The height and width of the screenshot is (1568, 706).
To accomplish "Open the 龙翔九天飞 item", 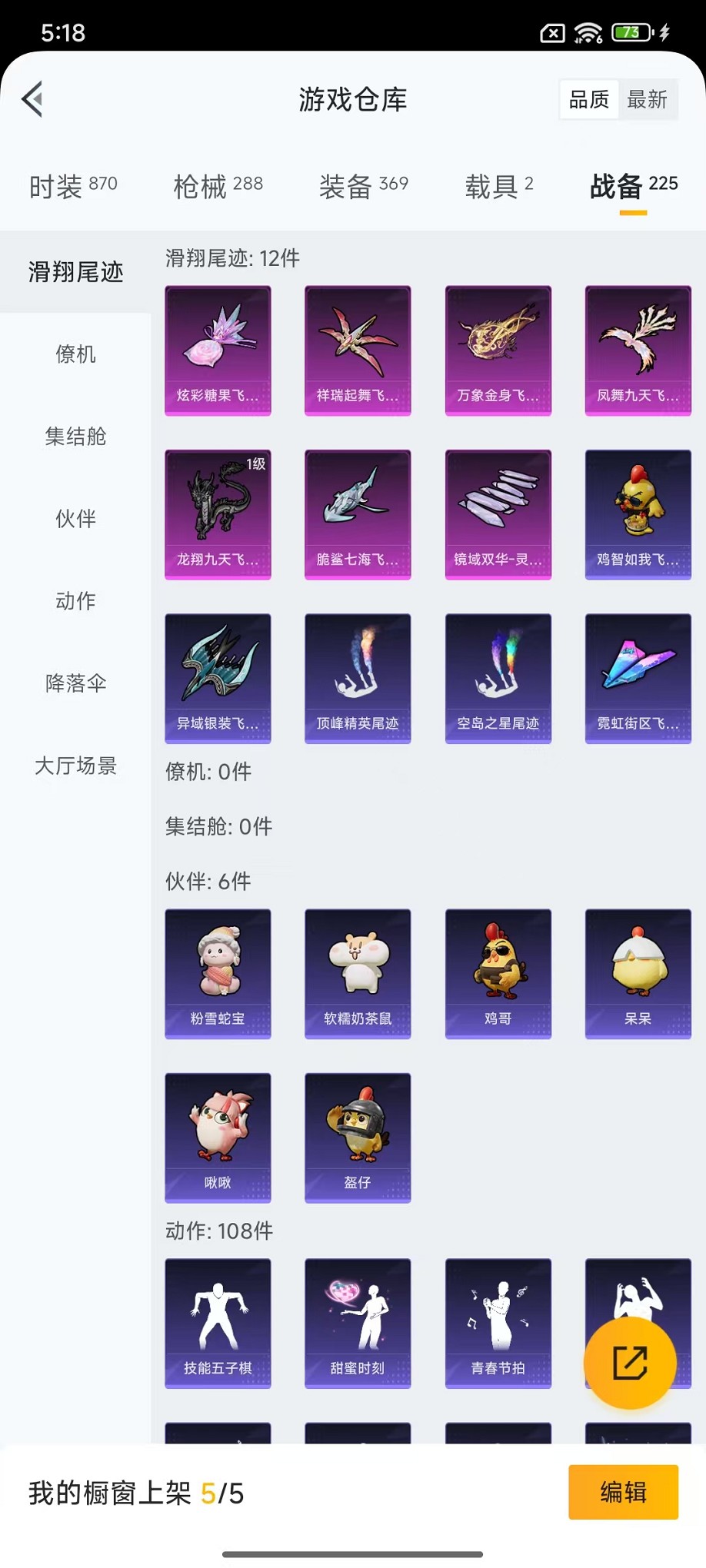I will (218, 514).
